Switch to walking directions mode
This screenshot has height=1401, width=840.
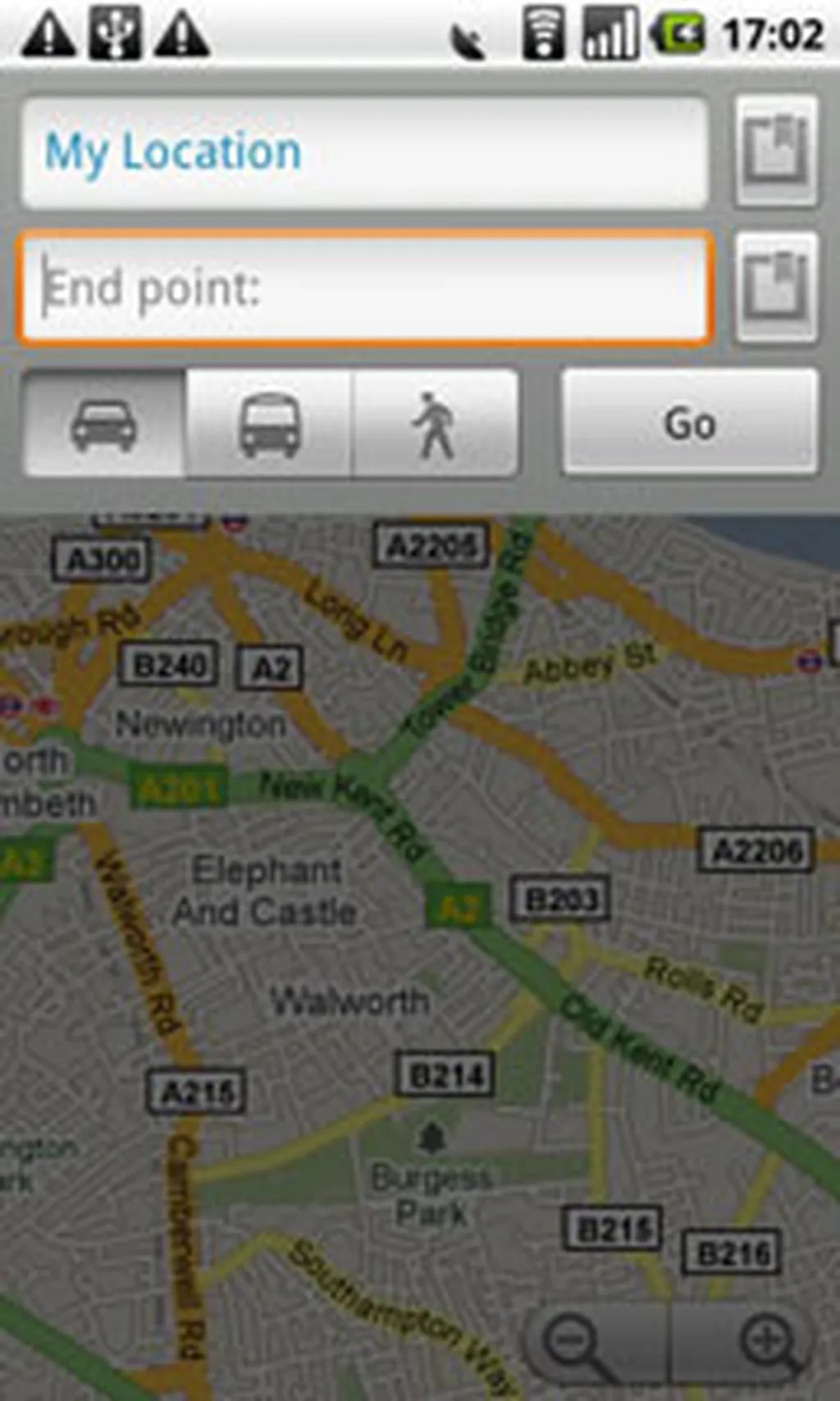click(x=435, y=424)
